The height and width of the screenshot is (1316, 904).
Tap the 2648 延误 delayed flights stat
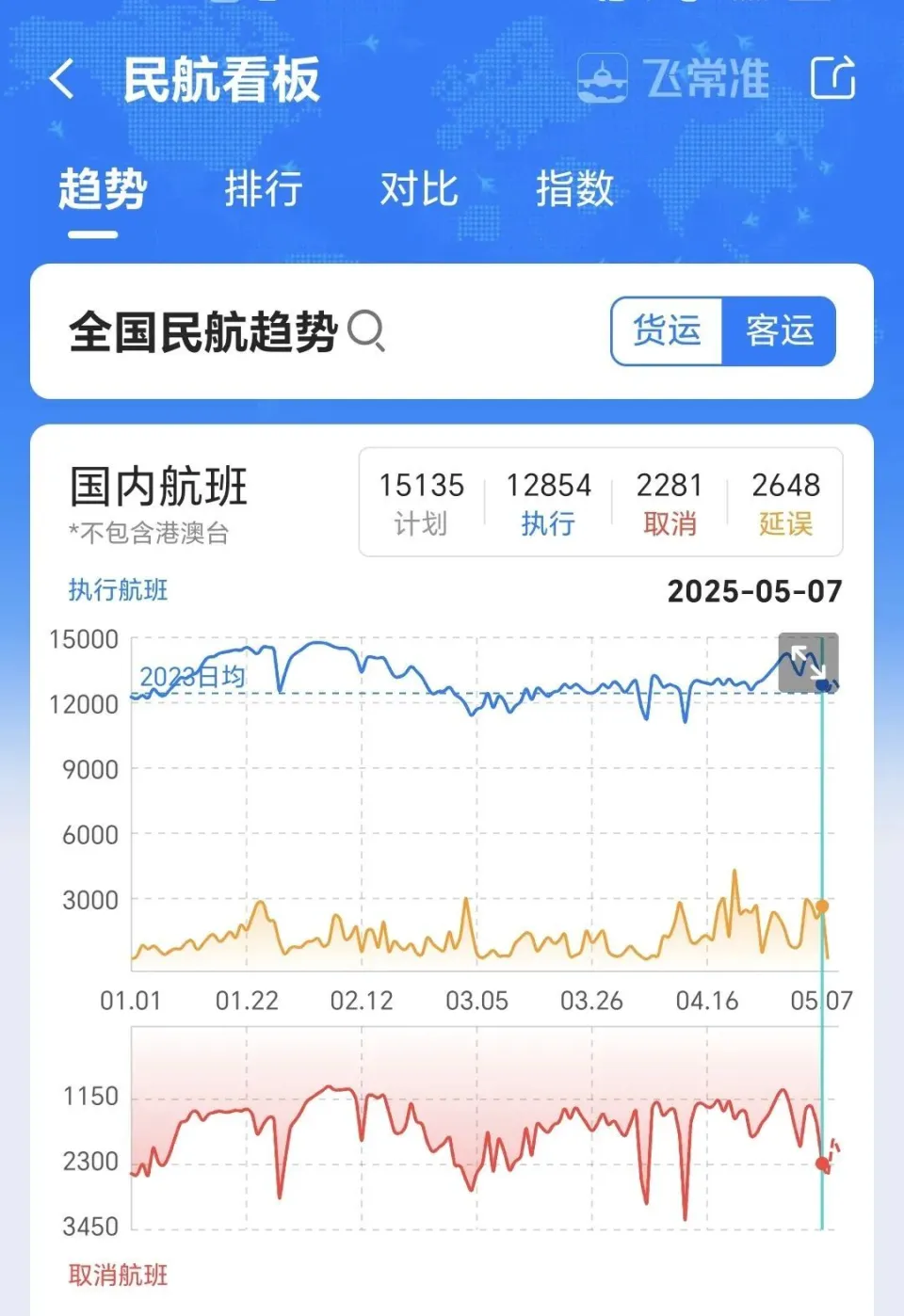point(787,503)
